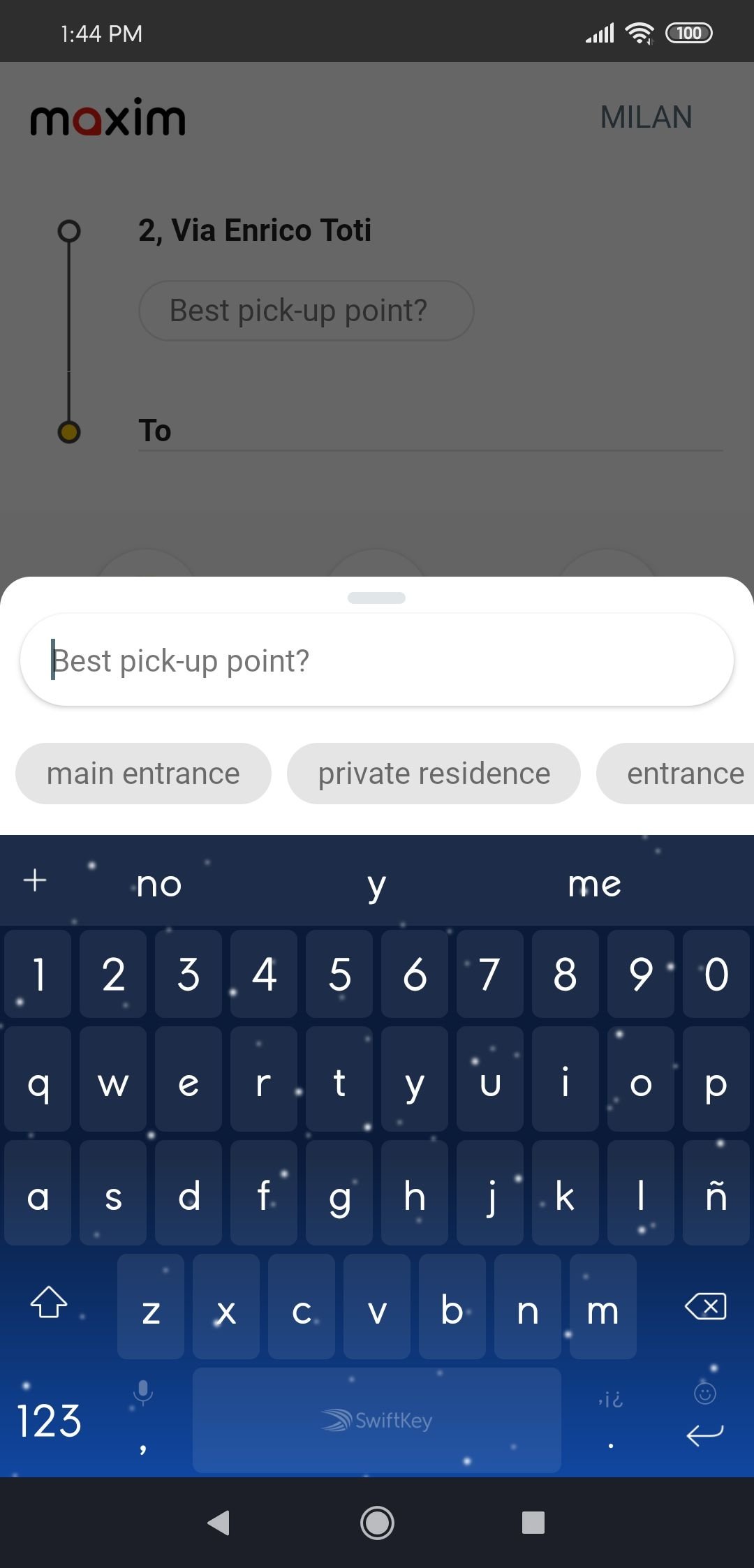Screen dimensions: 754x1568
Task: Switch keyboard to 123 symbols
Action: (x=49, y=1421)
